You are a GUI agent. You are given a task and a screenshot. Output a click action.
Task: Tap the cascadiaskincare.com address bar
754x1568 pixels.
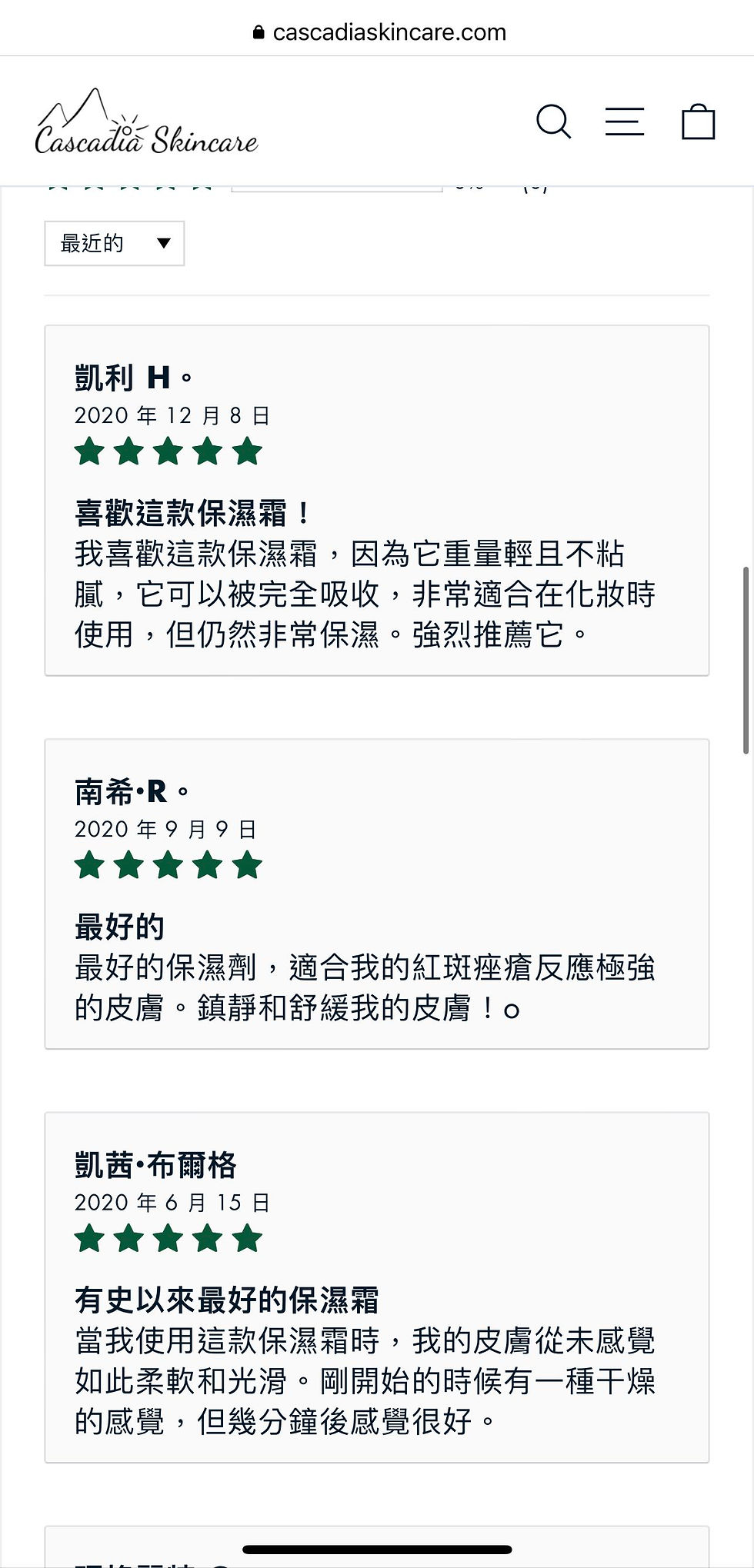coord(379,32)
